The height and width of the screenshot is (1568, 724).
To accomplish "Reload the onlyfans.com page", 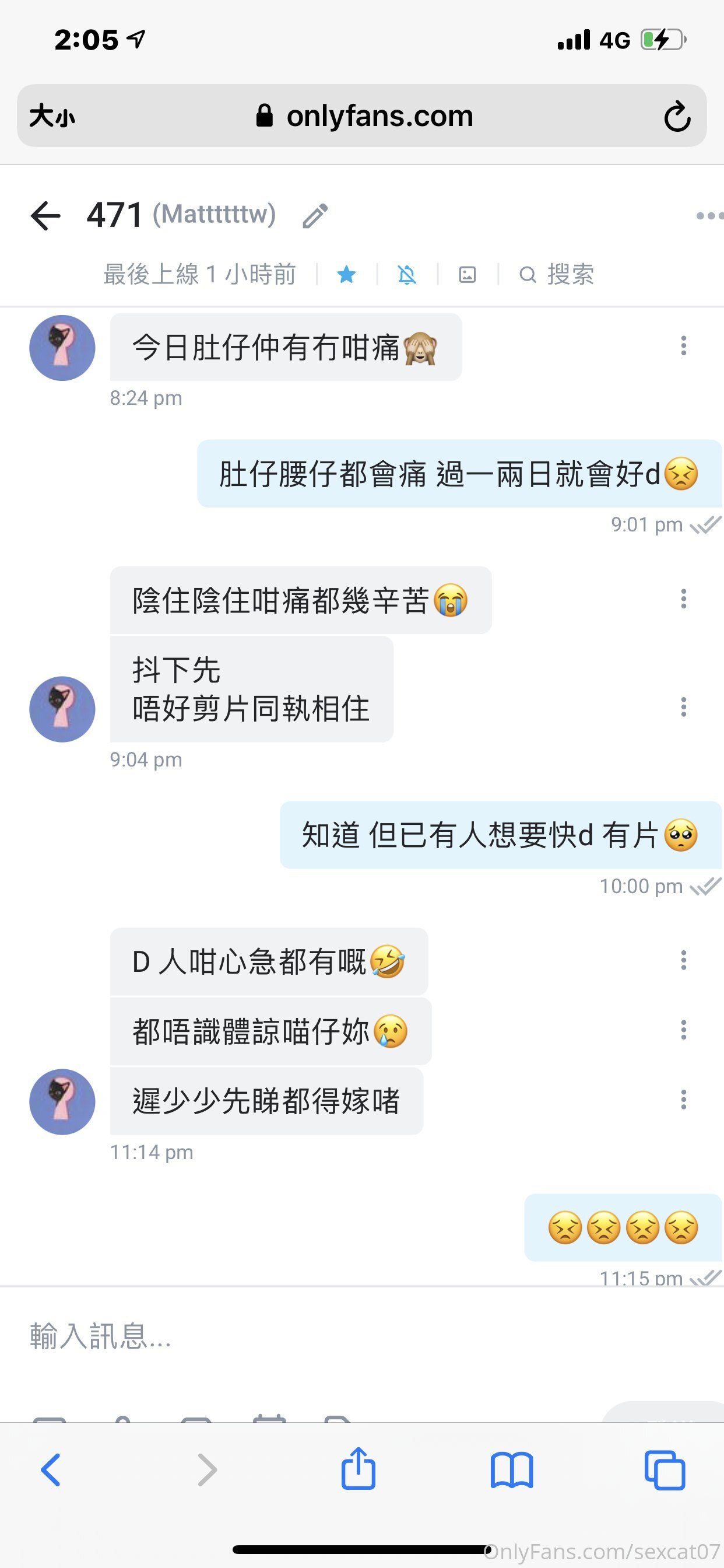I will point(677,116).
